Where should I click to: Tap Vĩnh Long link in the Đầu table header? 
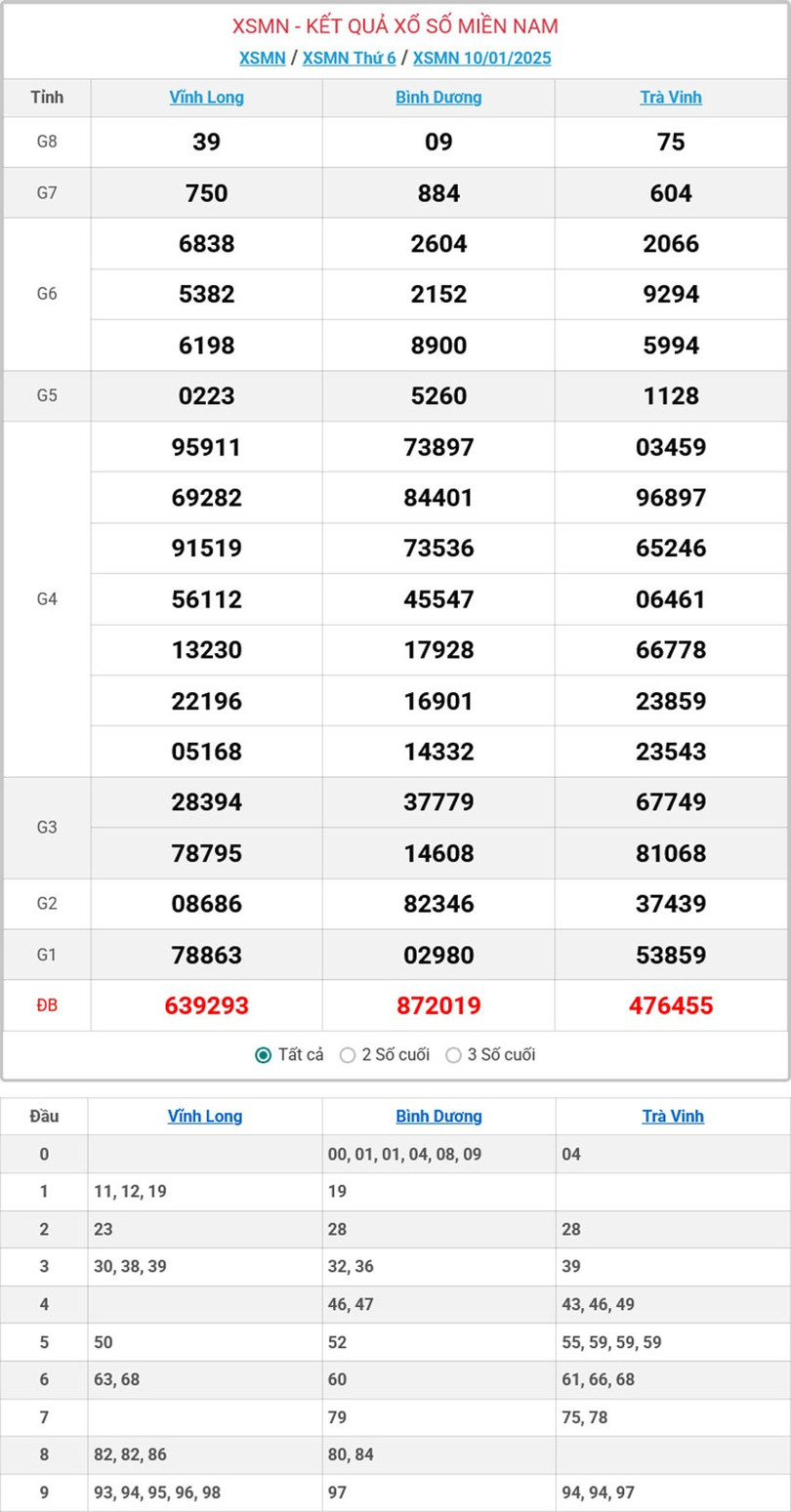point(205,1116)
